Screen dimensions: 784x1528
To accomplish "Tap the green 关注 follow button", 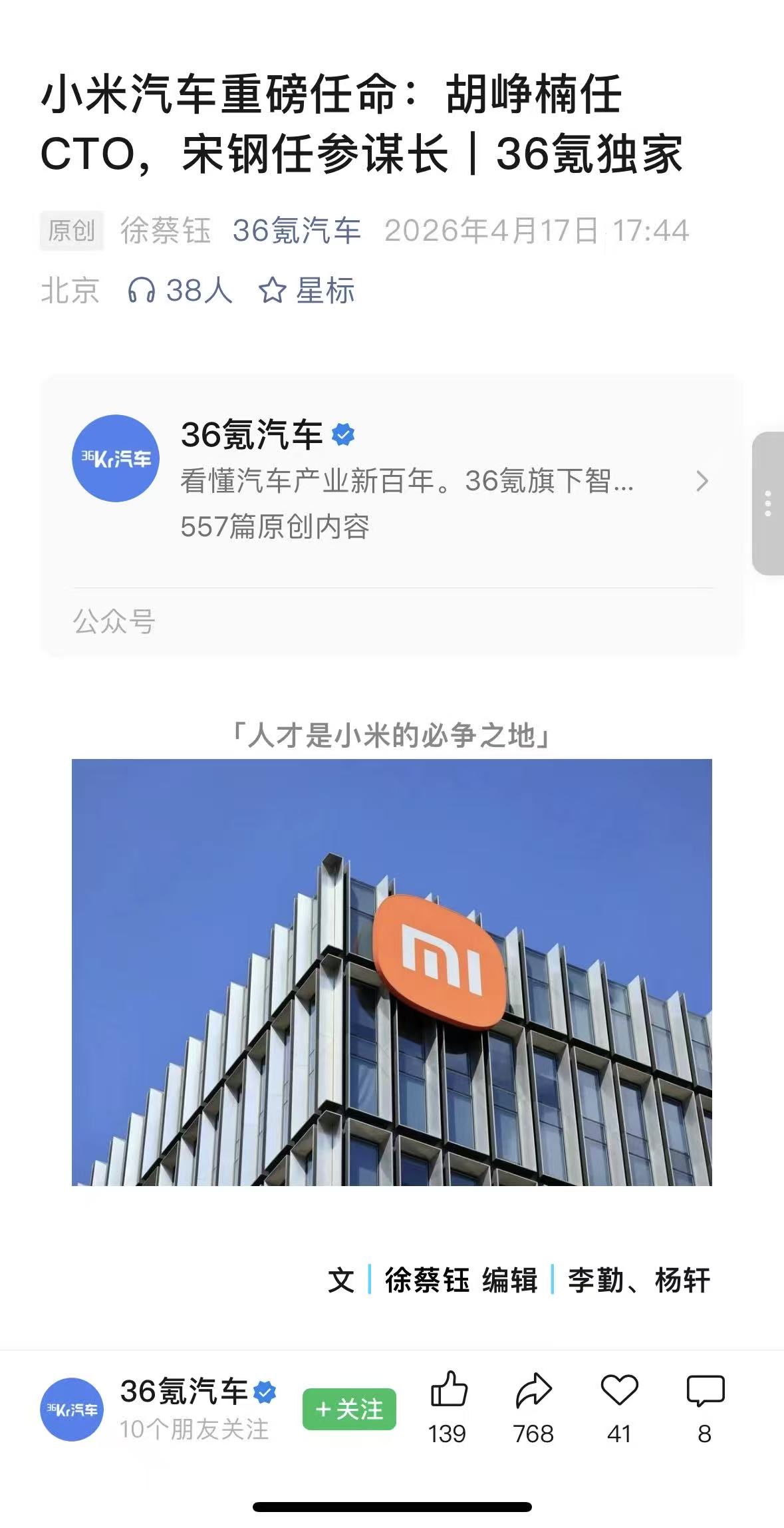I will pyautogui.click(x=349, y=1409).
